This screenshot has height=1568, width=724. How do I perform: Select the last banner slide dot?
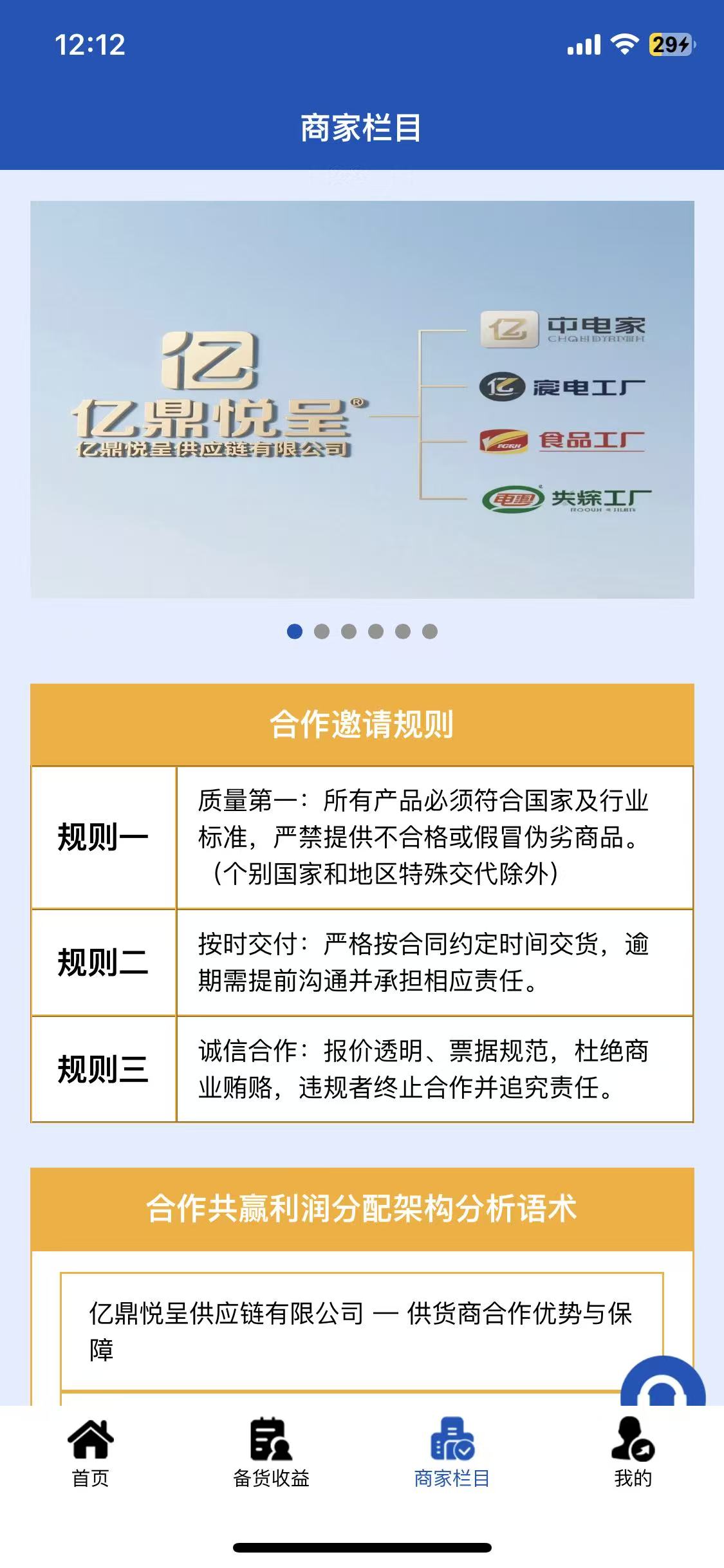coord(430,631)
